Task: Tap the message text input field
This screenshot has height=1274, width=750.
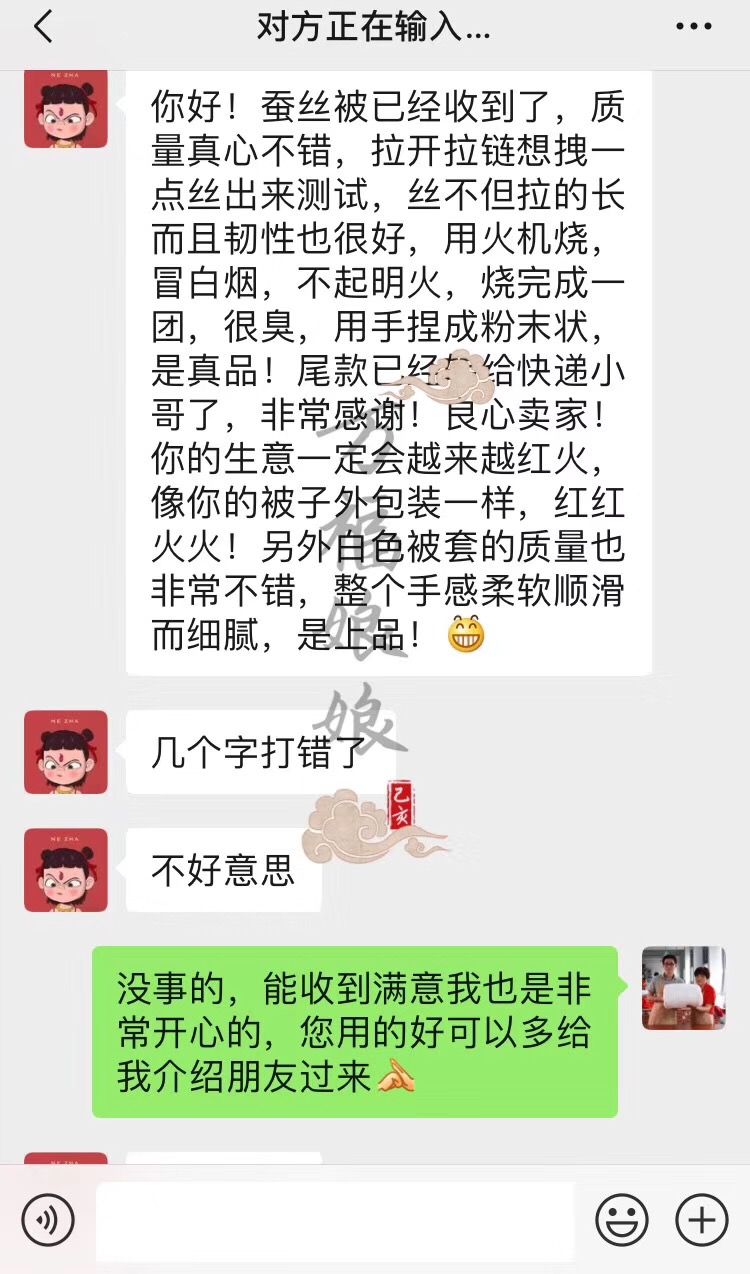Action: [x=335, y=1221]
